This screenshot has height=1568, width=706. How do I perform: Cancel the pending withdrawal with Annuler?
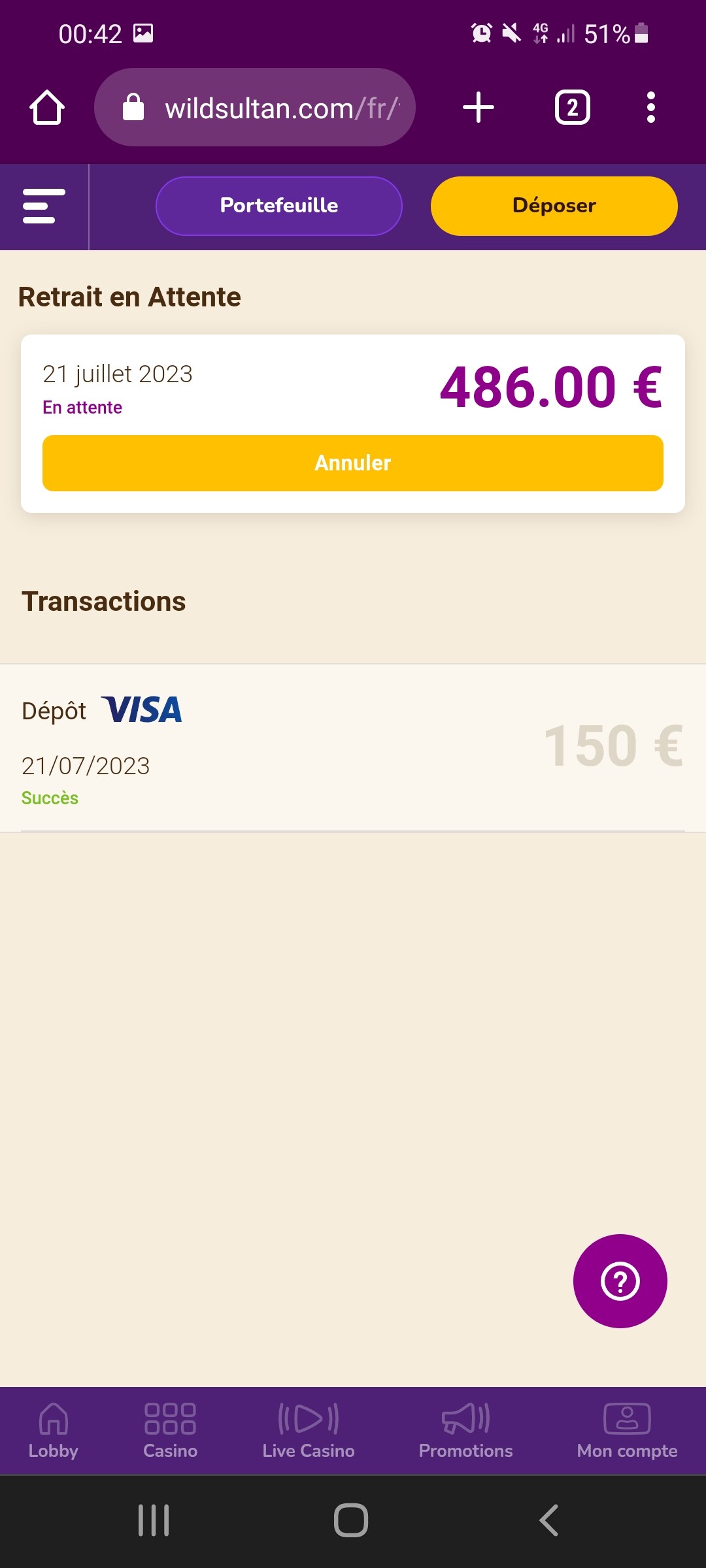(x=353, y=463)
